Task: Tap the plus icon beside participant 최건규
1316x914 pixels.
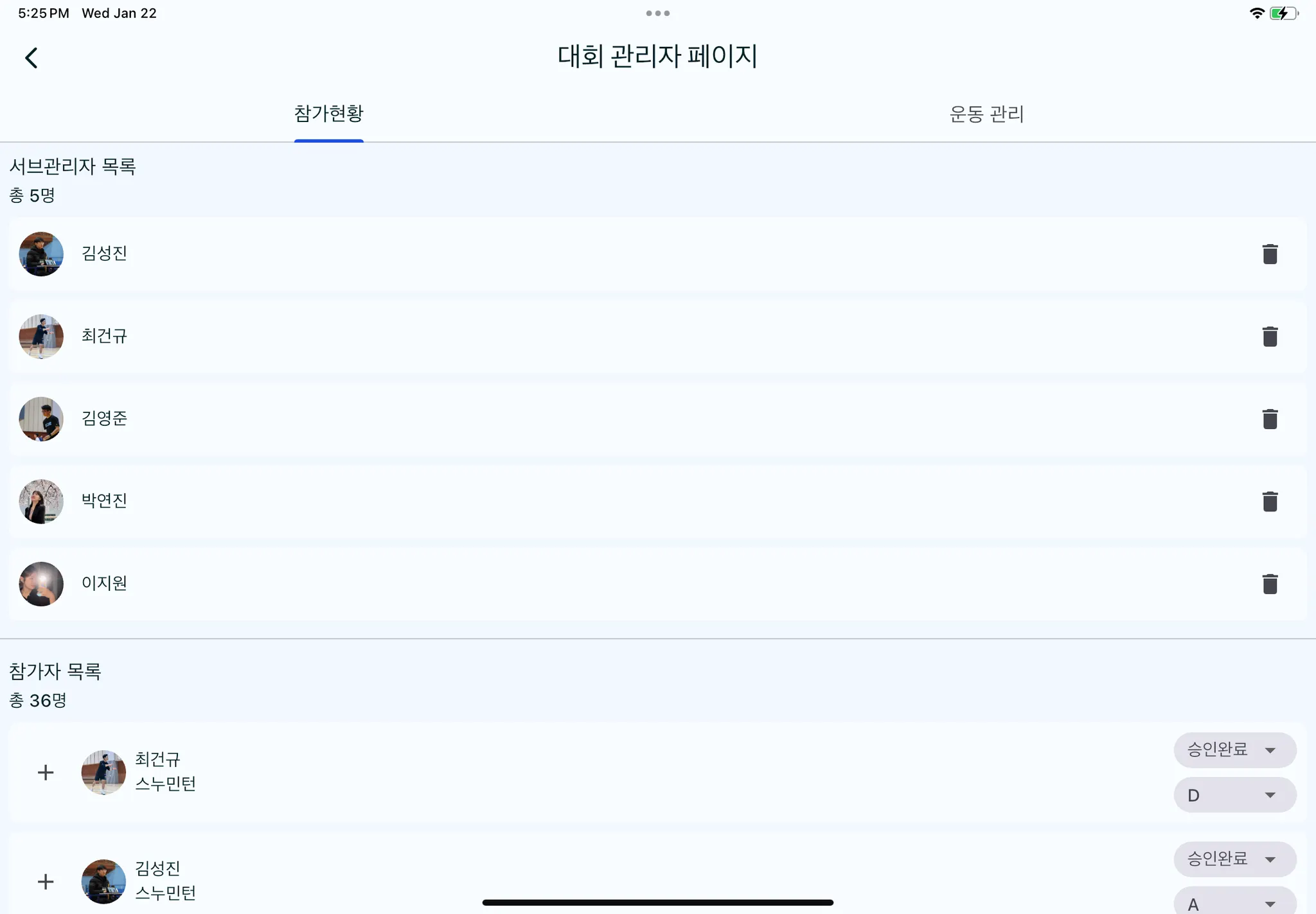Action: coord(45,772)
